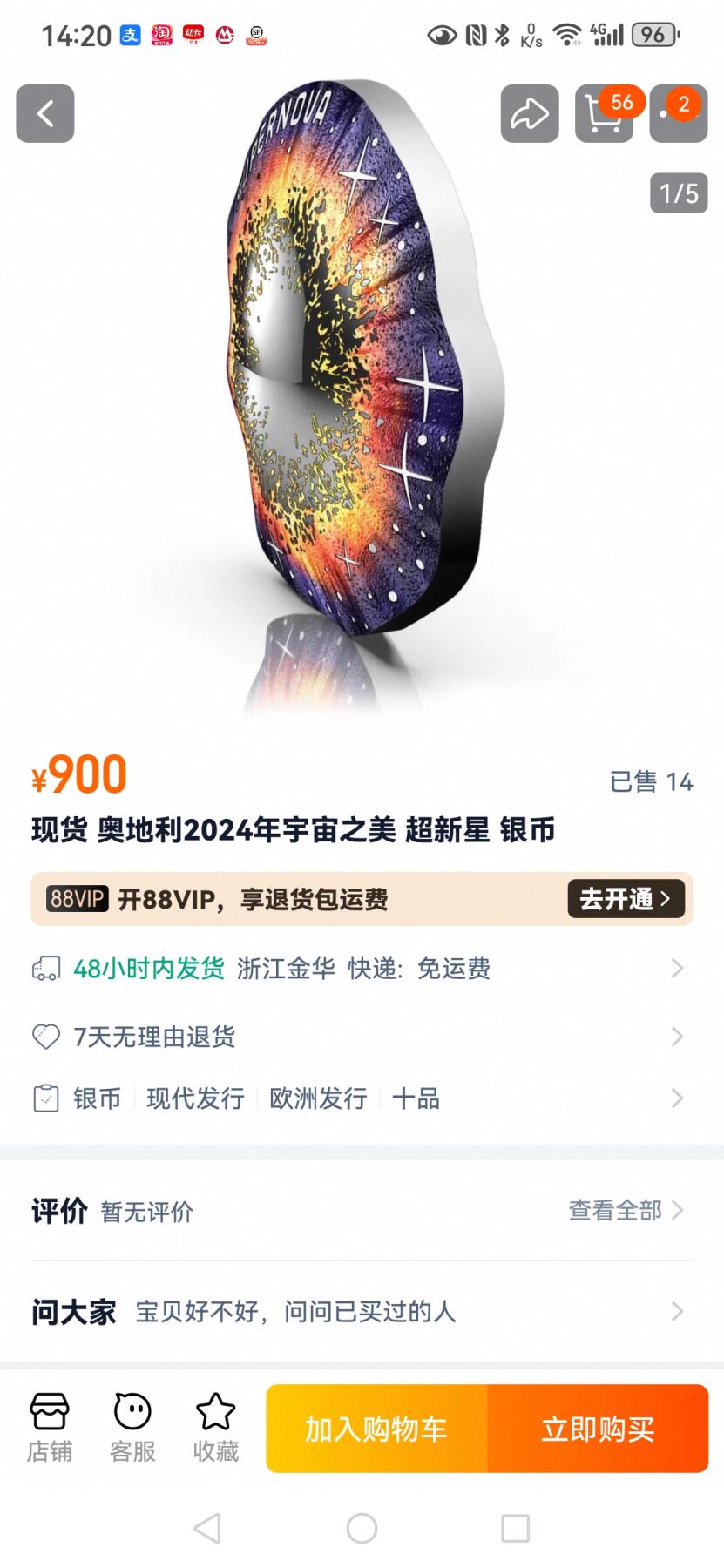Visit the seller's 店铺 page

coord(50,1427)
